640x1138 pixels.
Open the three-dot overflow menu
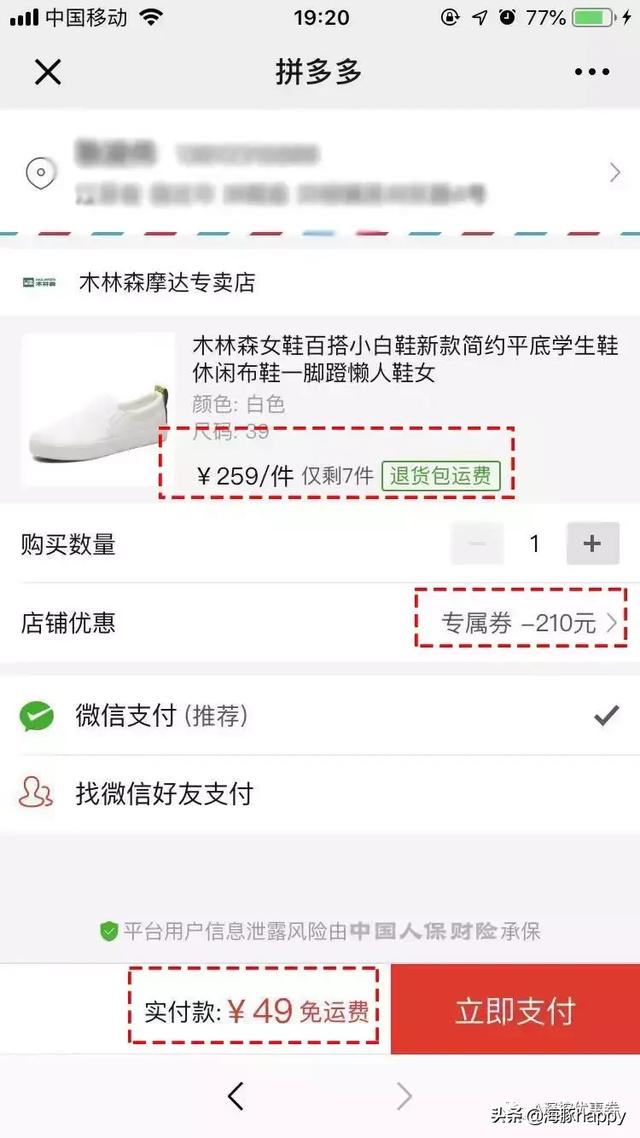(591, 72)
